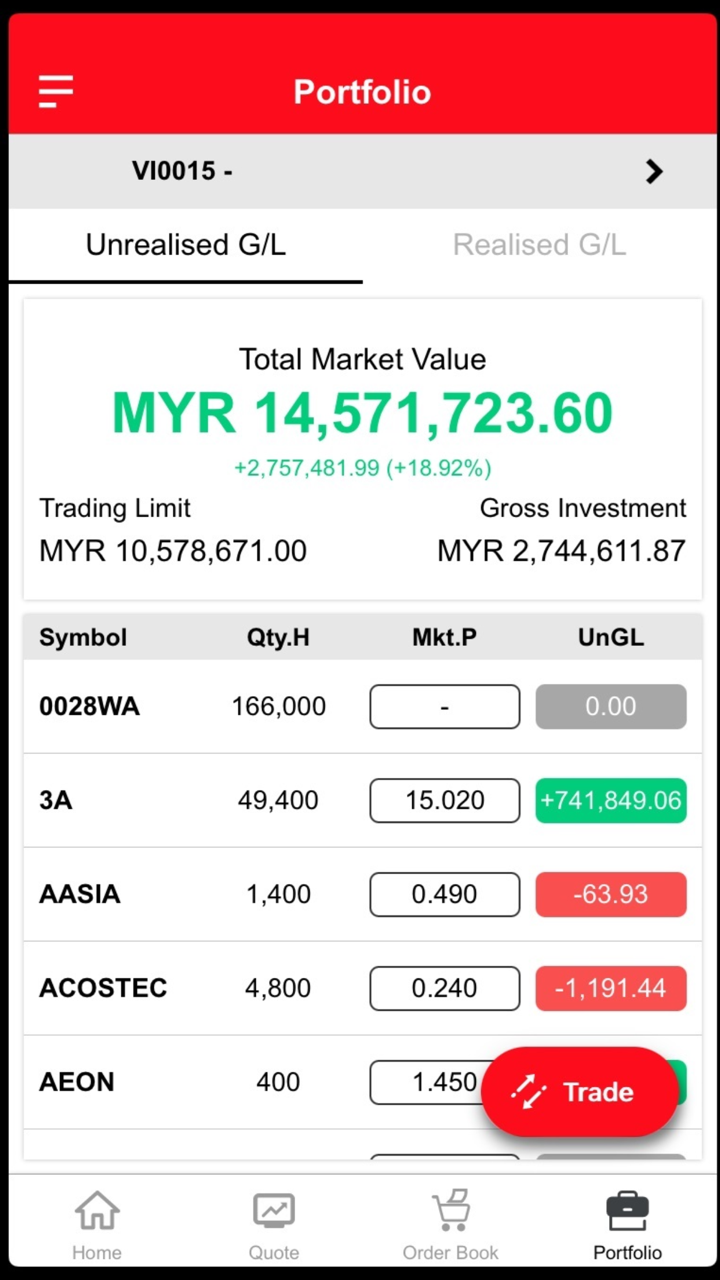Tap the floating Trade button
This screenshot has height=1280, width=720.
579,1092
